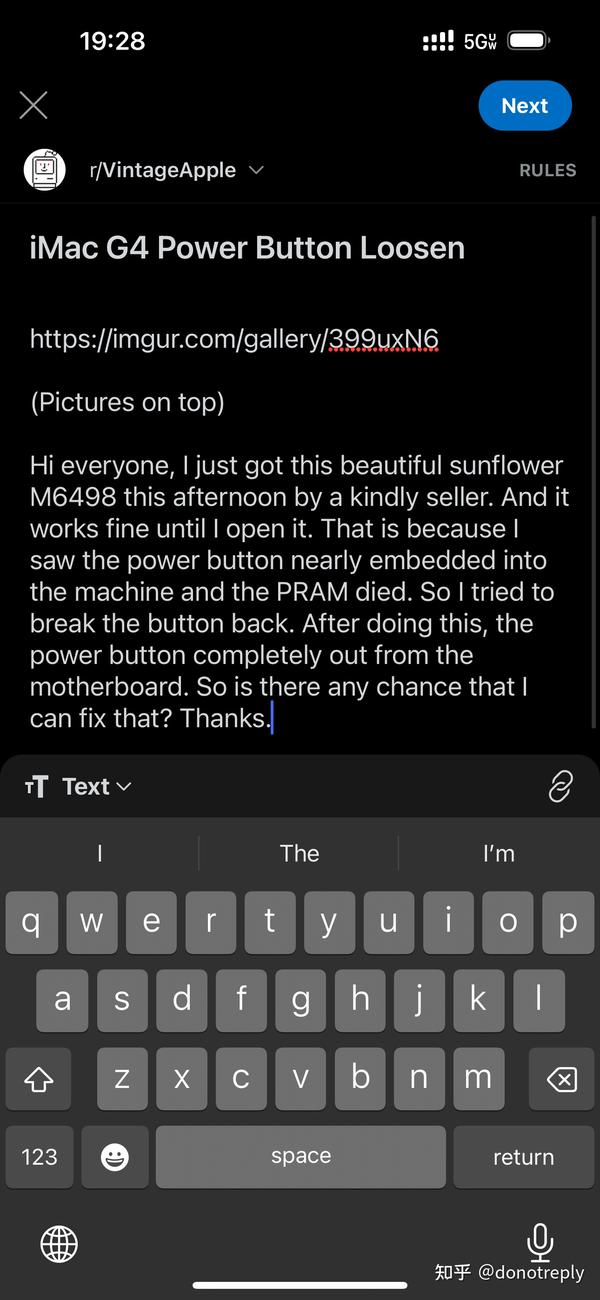Image resolution: width=600 pixels, height=1300 pixels.
Task: Change the r/VintageApple community selection
Action: 176,170
